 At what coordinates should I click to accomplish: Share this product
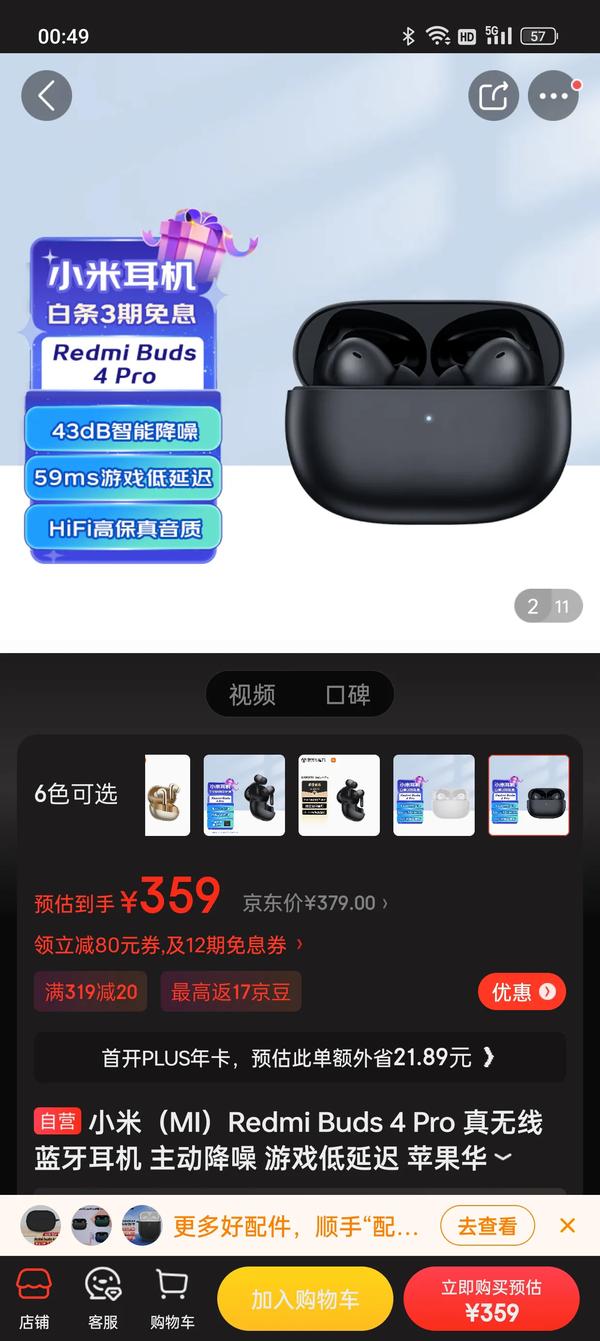[494, 96]
